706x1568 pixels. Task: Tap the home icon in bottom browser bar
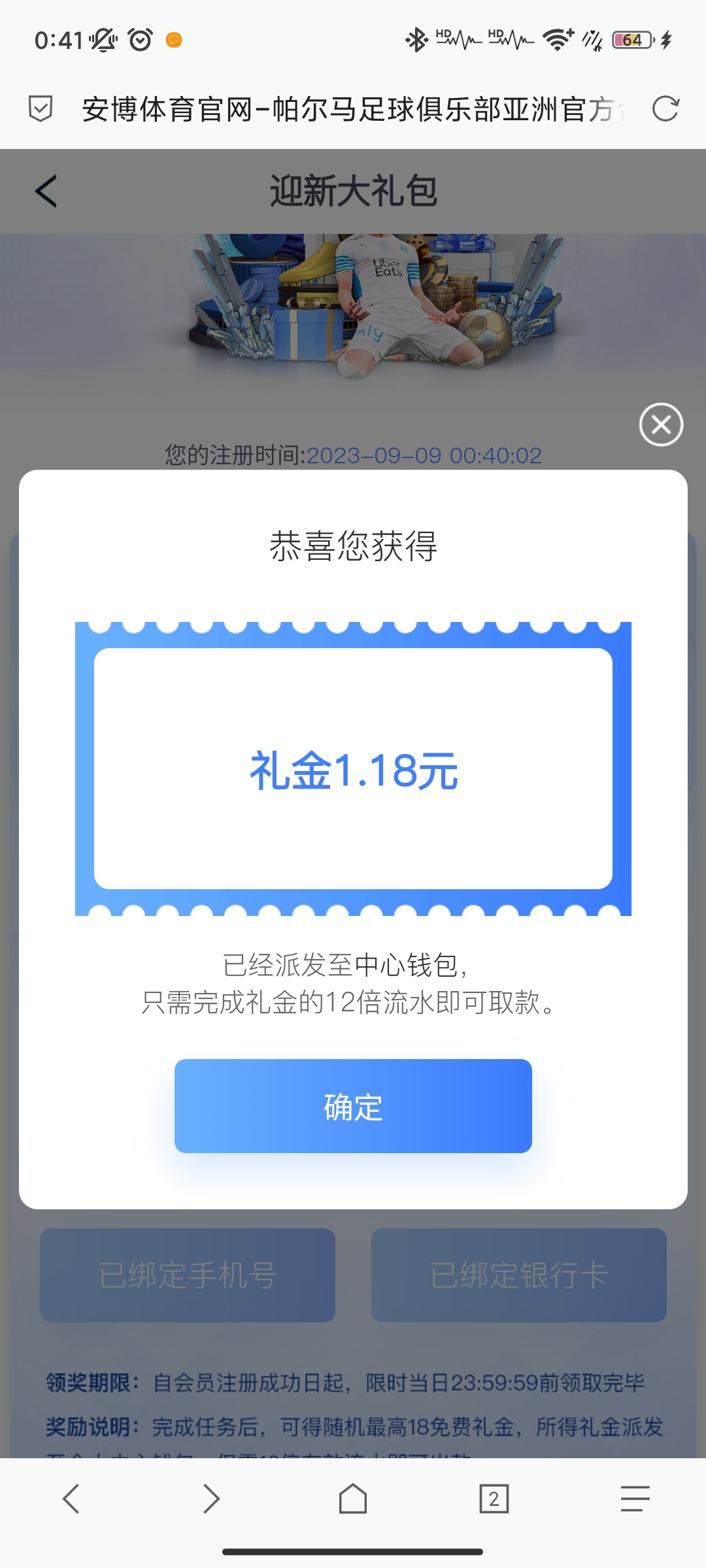point(353,1500)
